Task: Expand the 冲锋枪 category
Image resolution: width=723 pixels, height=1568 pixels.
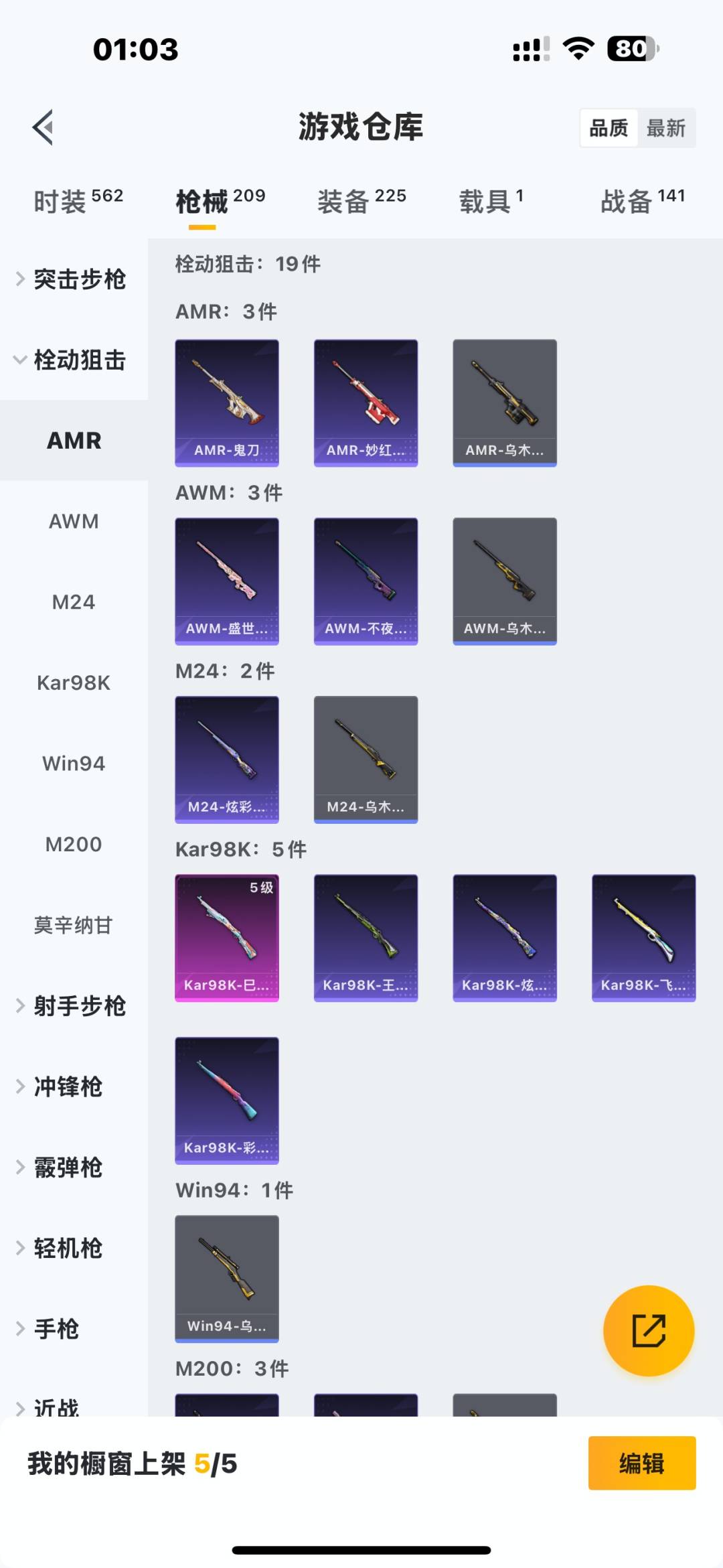Action: [x=67, y=1086]
